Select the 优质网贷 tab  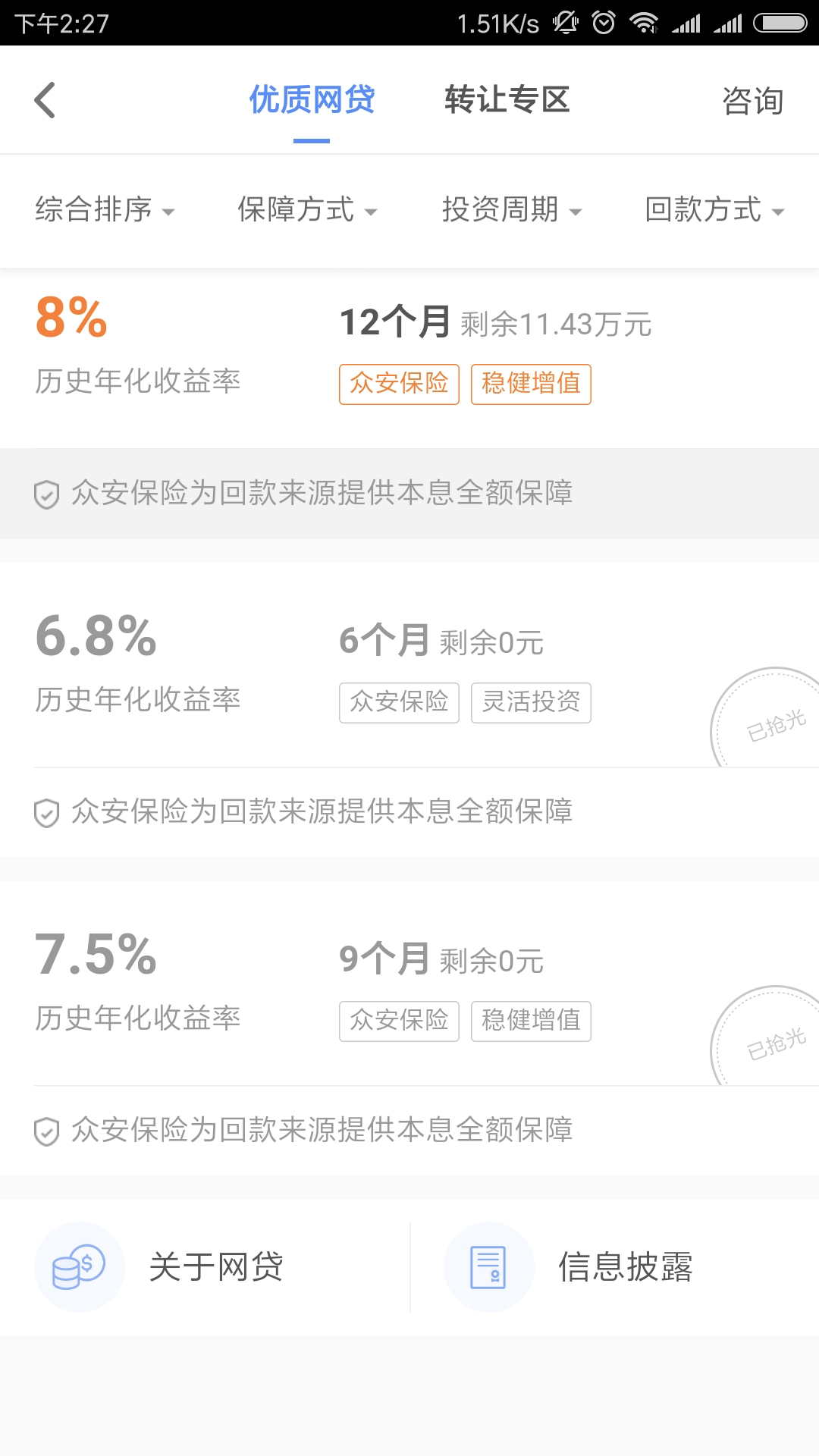[312, 100]
